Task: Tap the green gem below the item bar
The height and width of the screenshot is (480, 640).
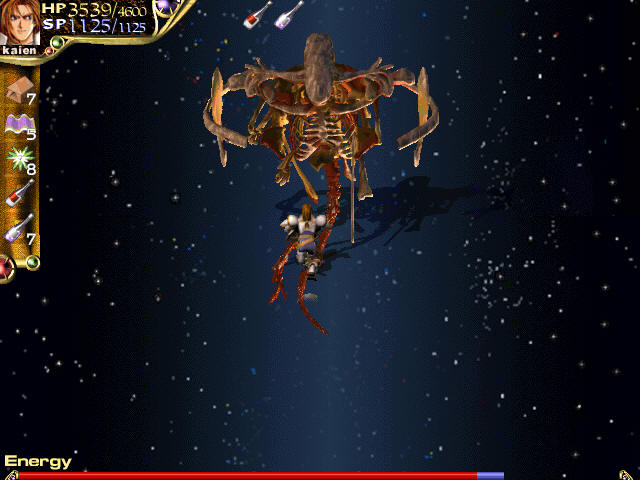Action: point(32,262)
